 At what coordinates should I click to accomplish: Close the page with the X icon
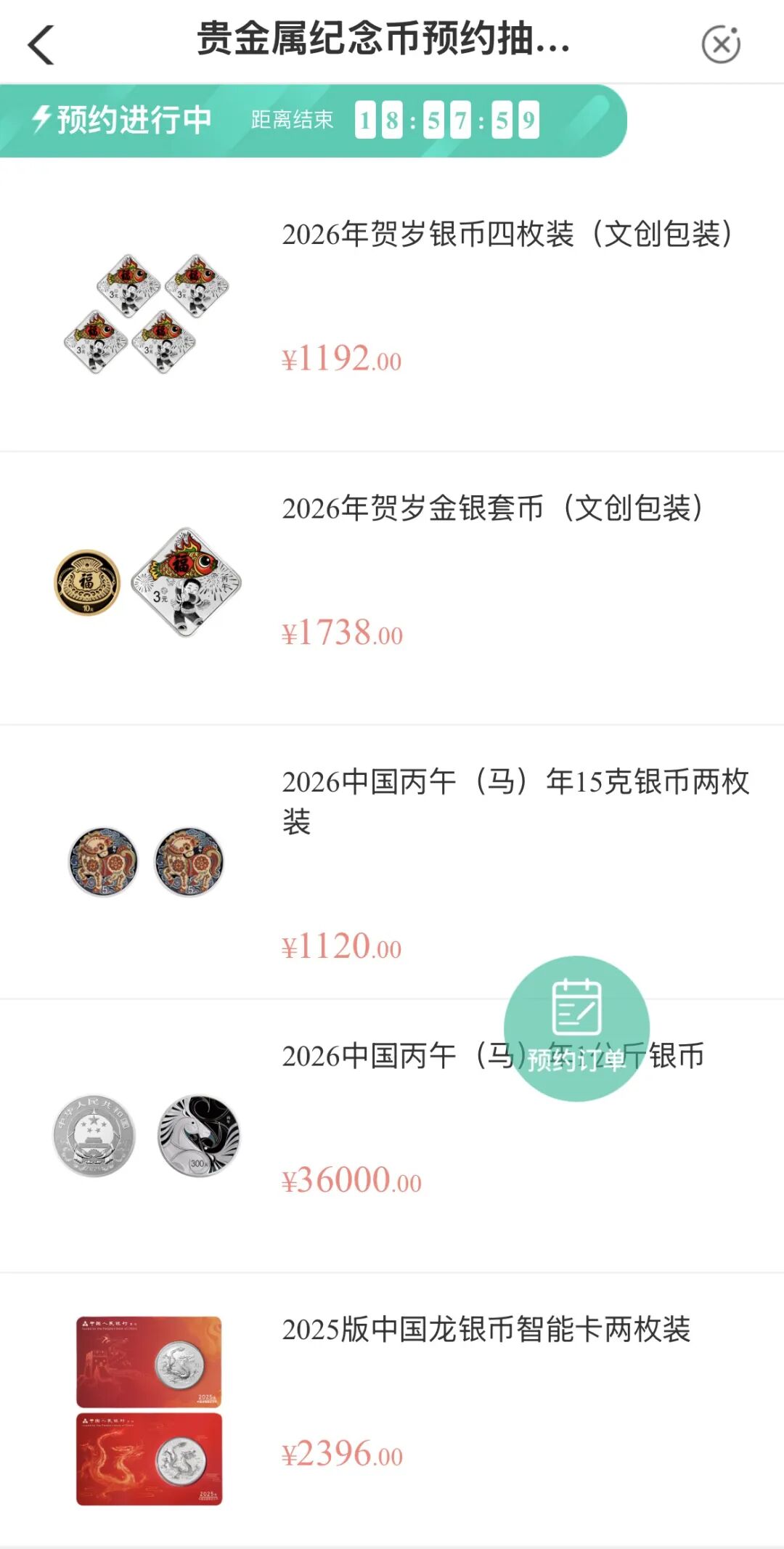coord(721,44)
